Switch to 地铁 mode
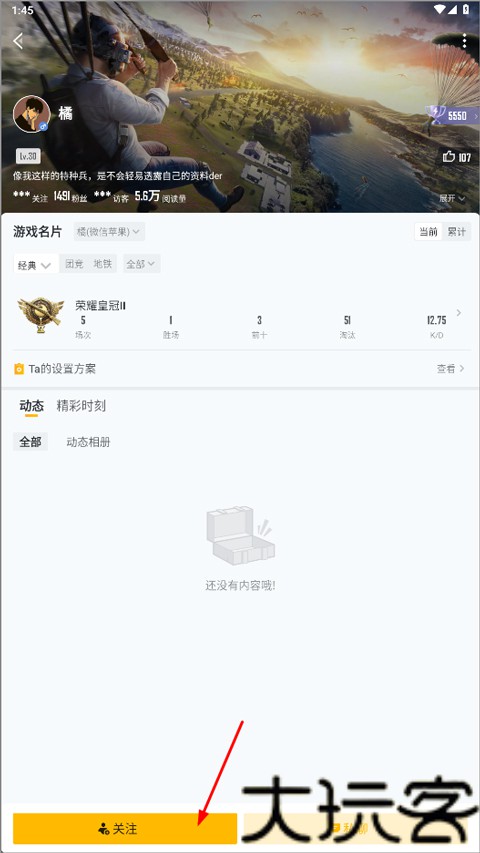 102,264
